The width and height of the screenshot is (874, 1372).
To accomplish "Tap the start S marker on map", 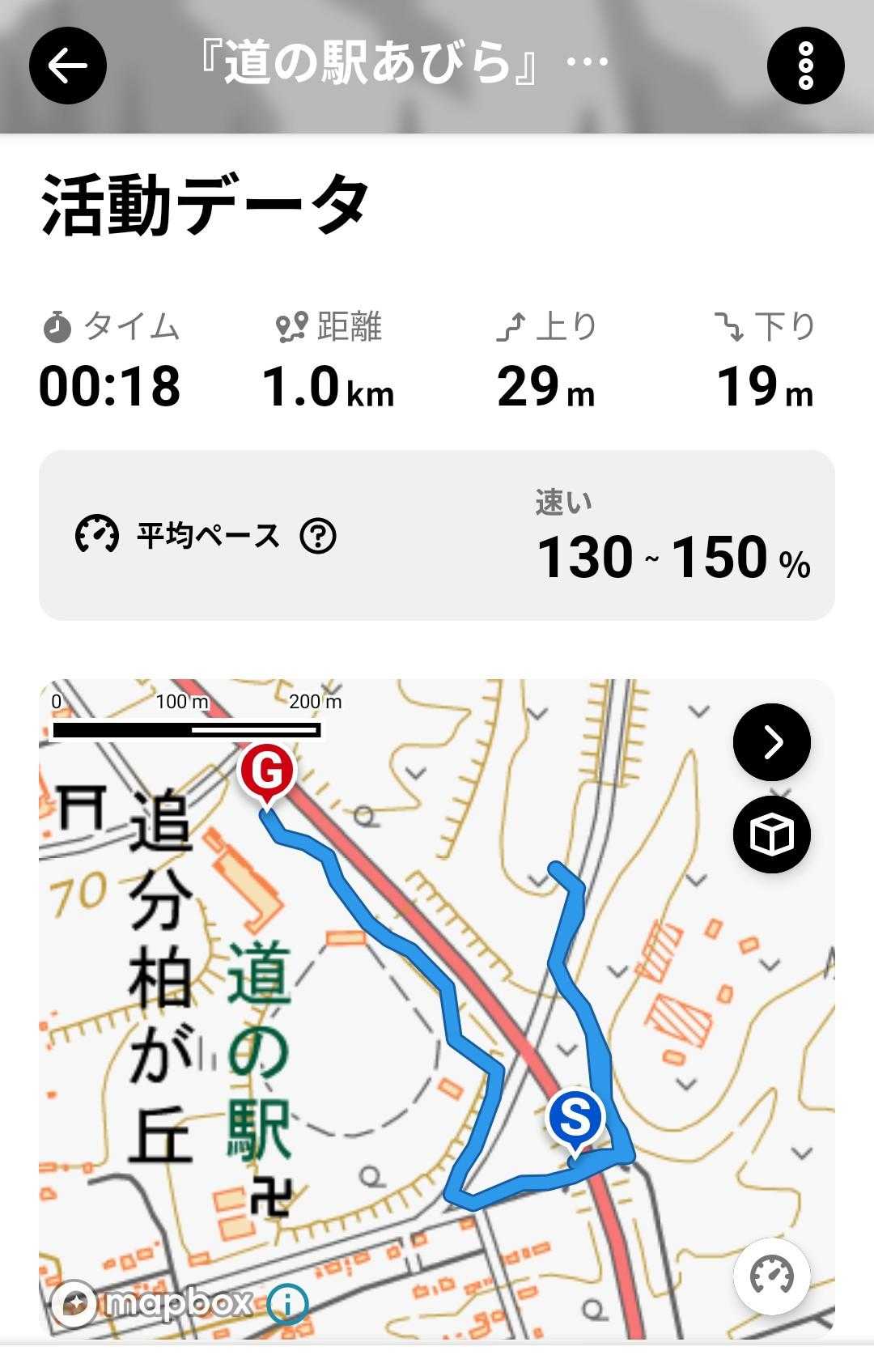I will (575, 1118).
